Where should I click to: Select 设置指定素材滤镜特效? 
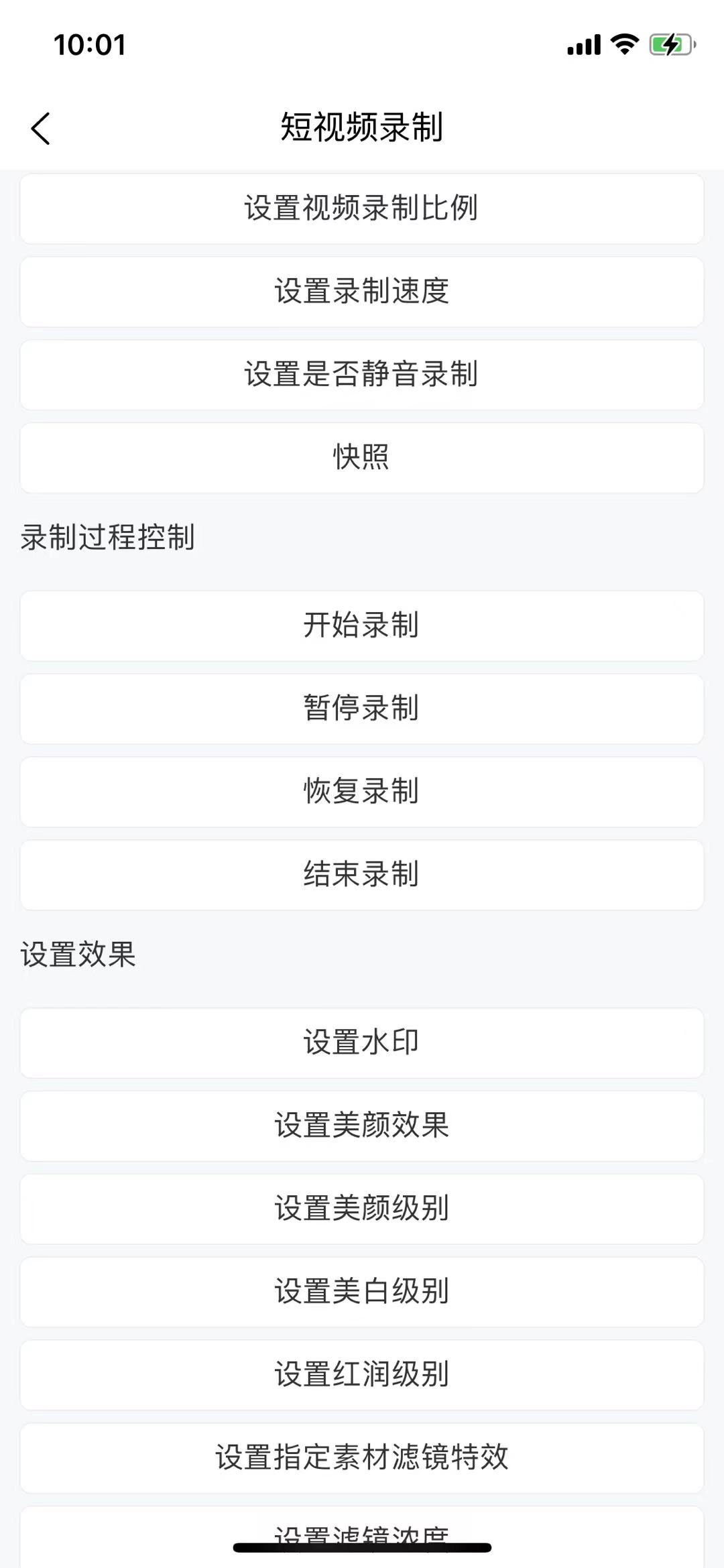coord(362,1458)
